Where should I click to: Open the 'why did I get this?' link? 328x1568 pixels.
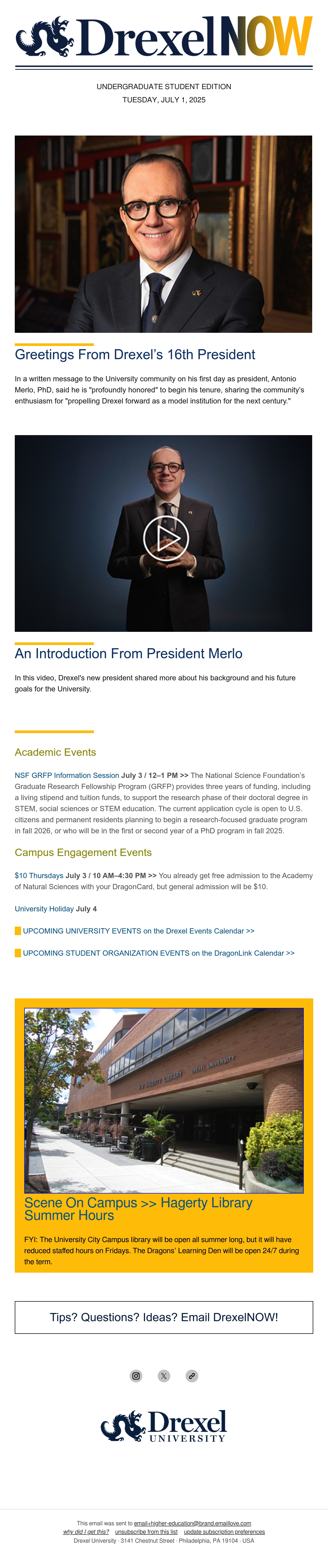86,1532
